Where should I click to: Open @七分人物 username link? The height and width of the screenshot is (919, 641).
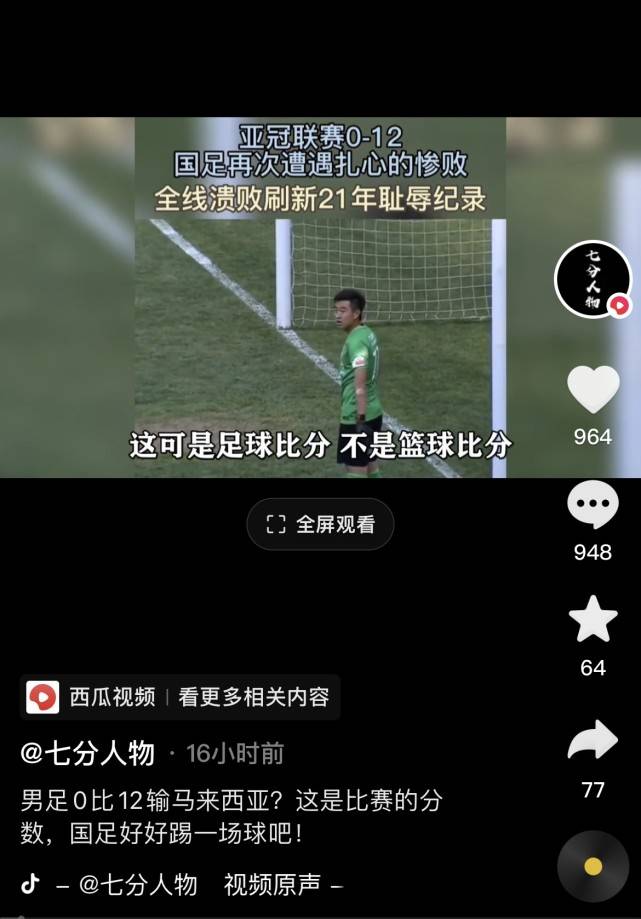tap(88, 752)
